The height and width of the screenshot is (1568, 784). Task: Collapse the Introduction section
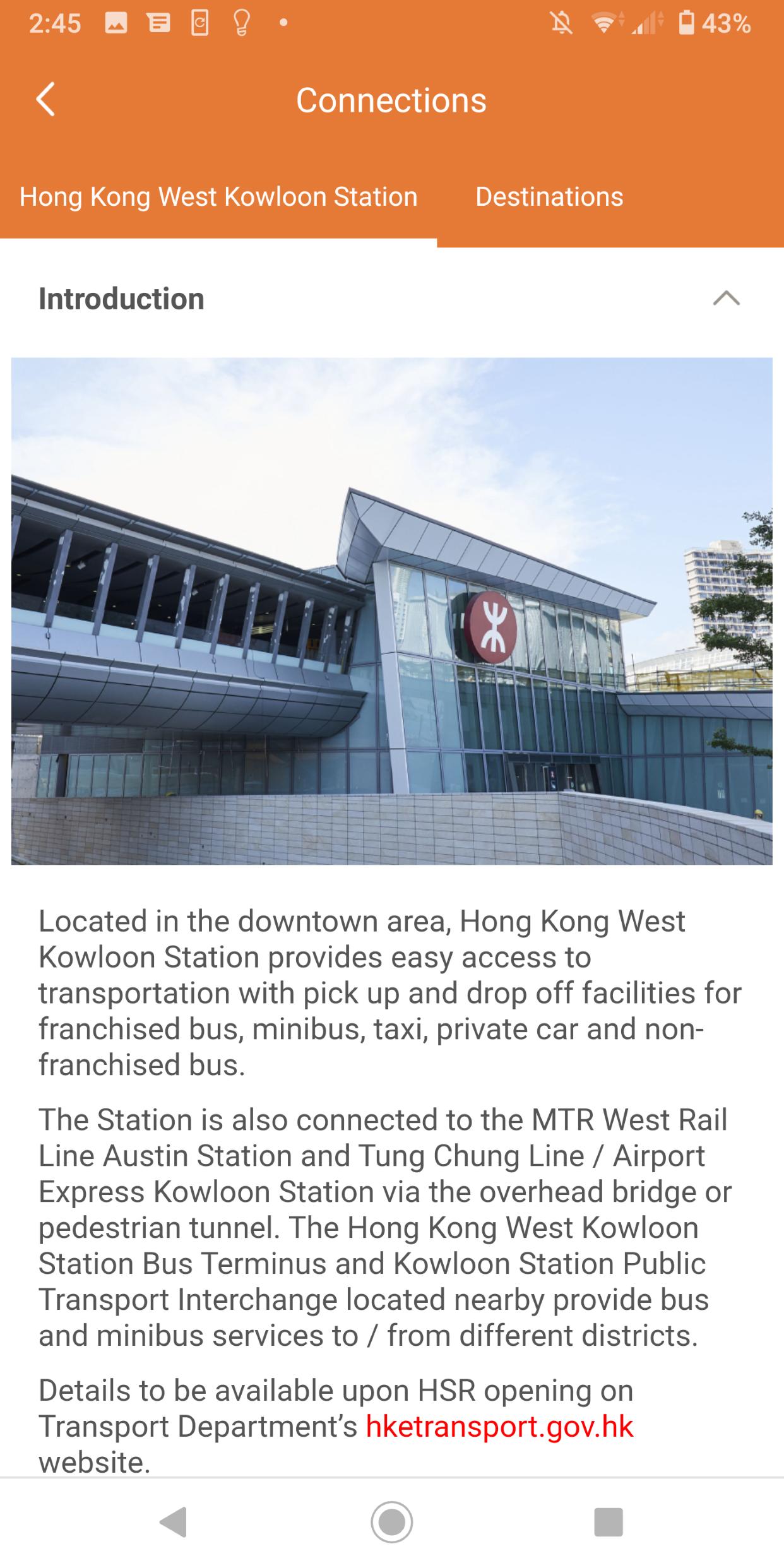727,299
